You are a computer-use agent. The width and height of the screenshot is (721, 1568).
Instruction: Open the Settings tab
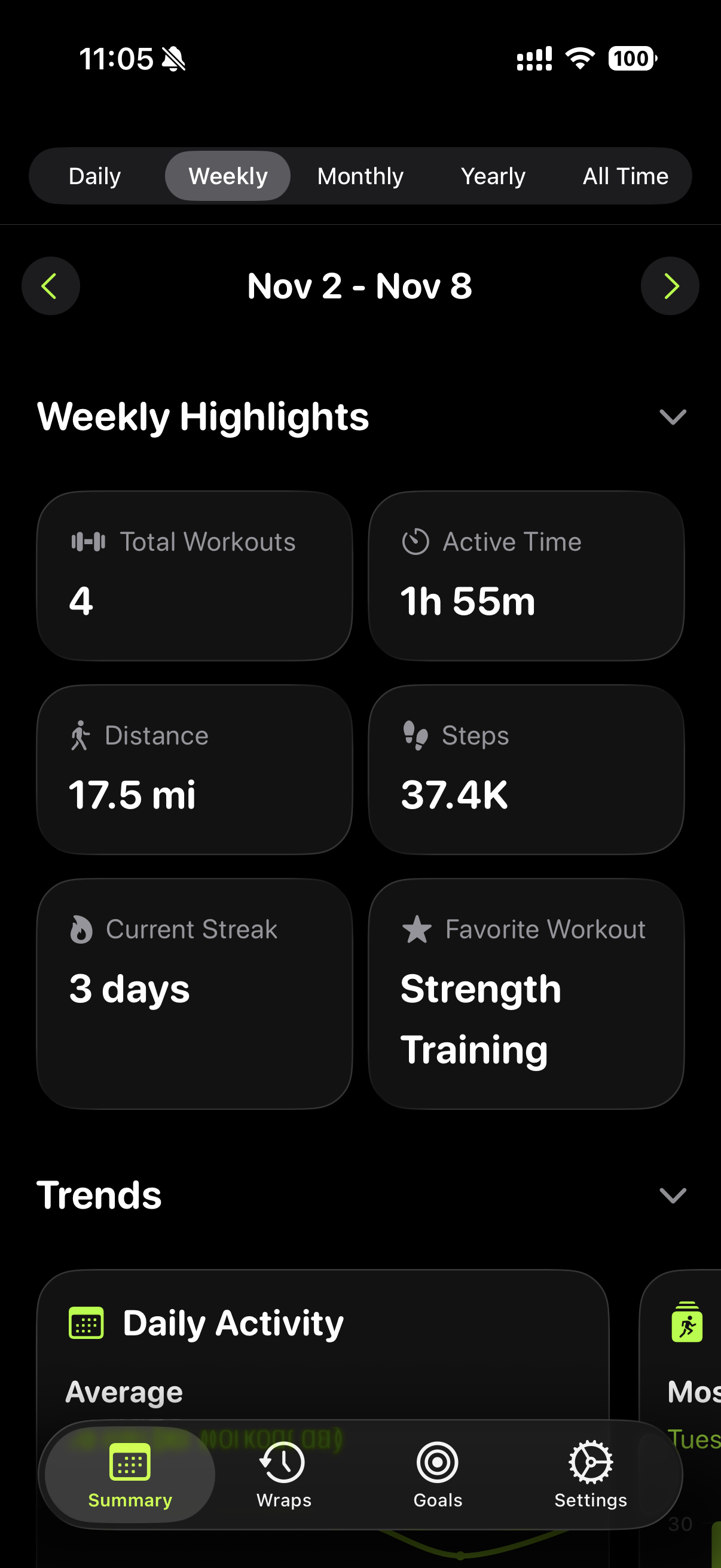pyautogui.click(x=590, y=1475)
